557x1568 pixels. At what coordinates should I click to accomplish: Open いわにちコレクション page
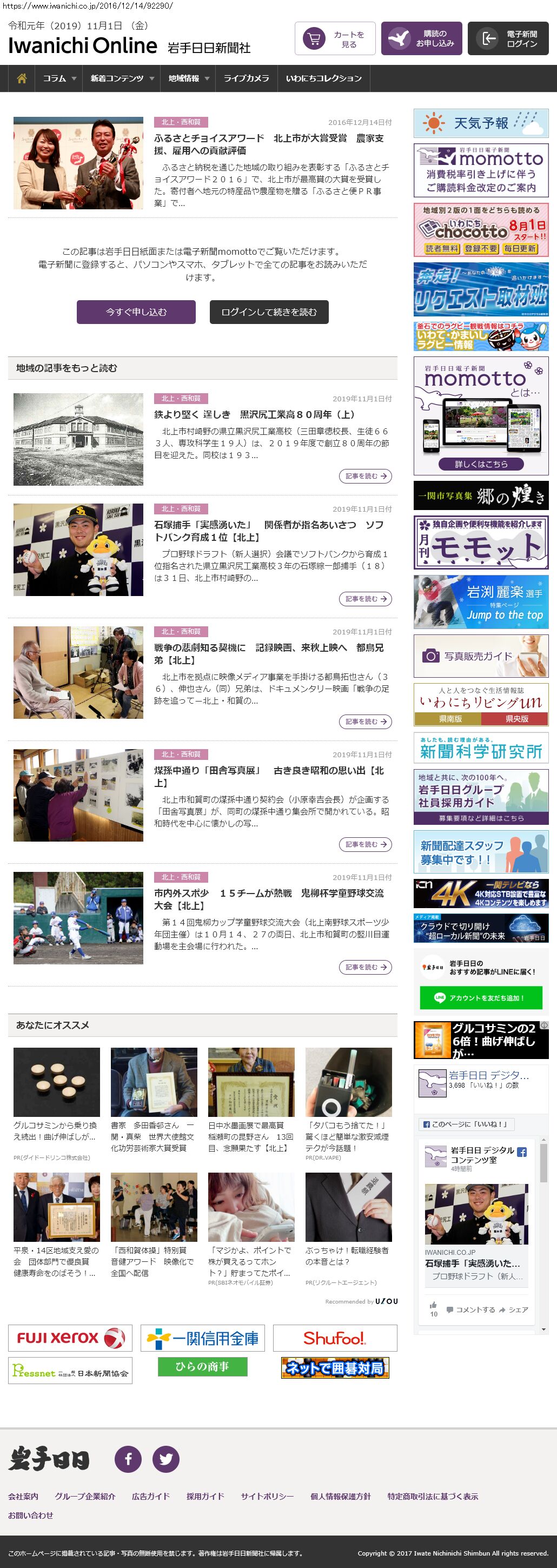[323, 78]
